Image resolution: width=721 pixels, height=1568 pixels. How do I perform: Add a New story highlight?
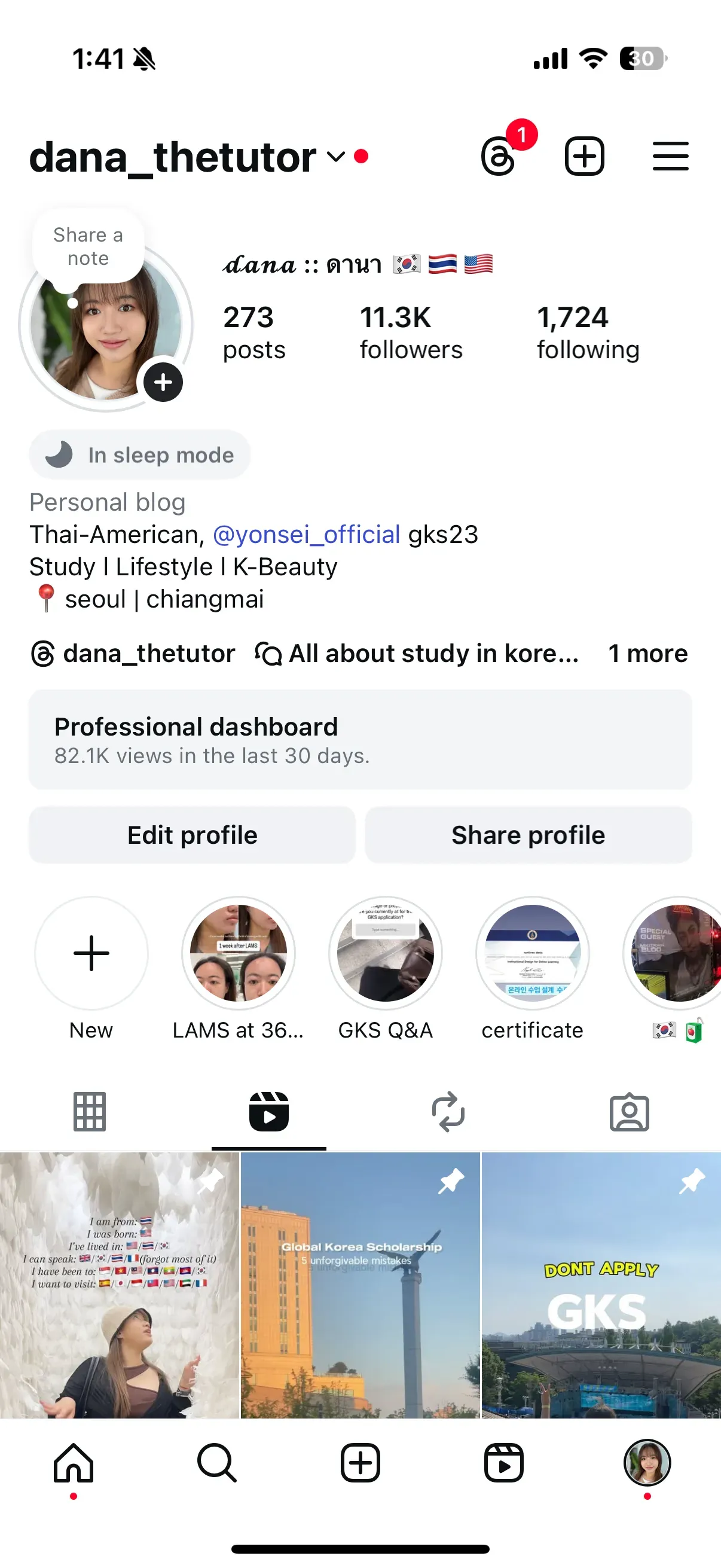91,953
